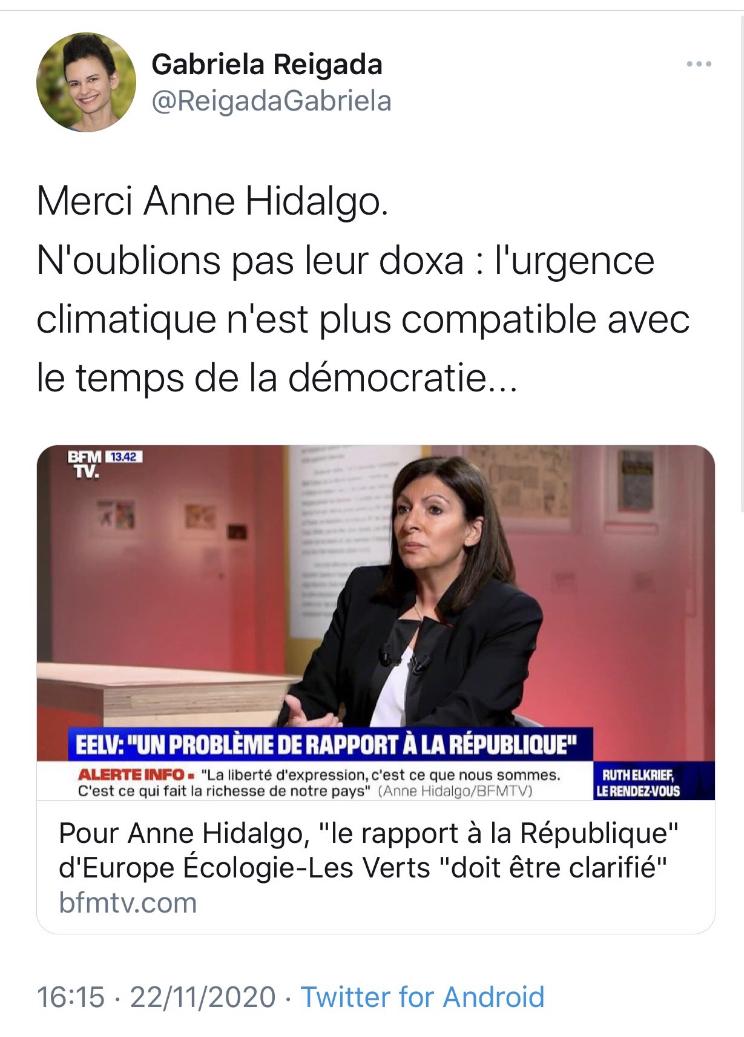
Task: Tap the Twitter for Android link
Action: (422, 996)
